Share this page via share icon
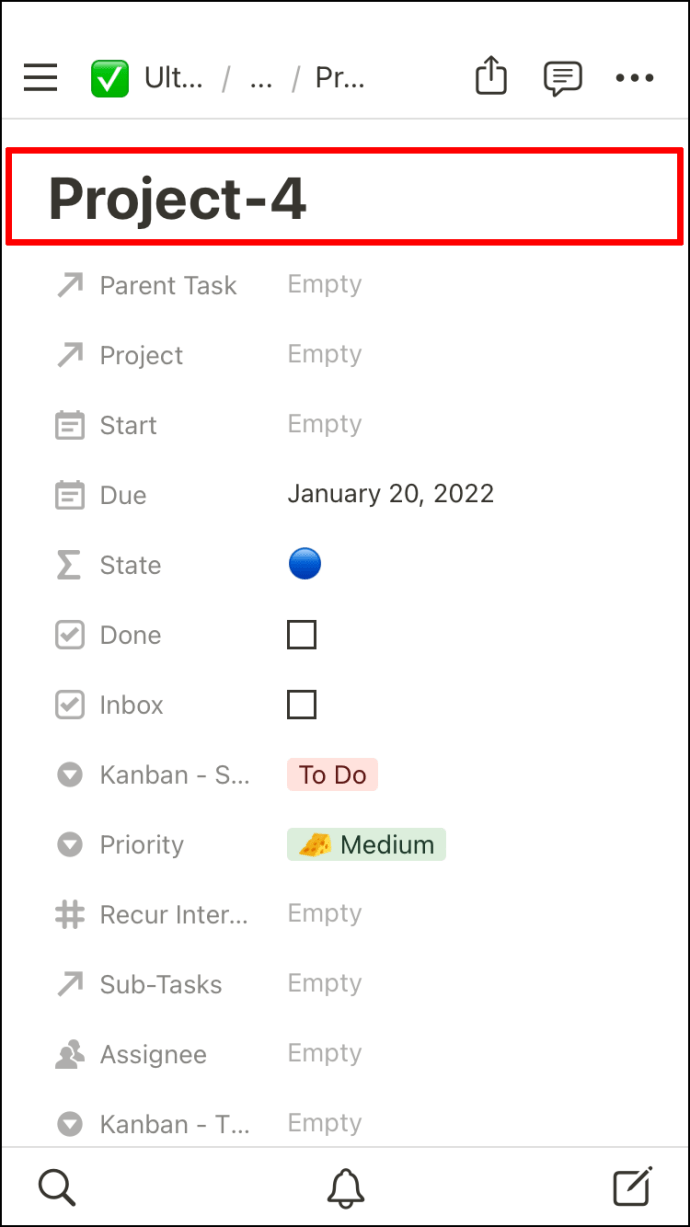690x1227 pixels. (x=491, y=76)
